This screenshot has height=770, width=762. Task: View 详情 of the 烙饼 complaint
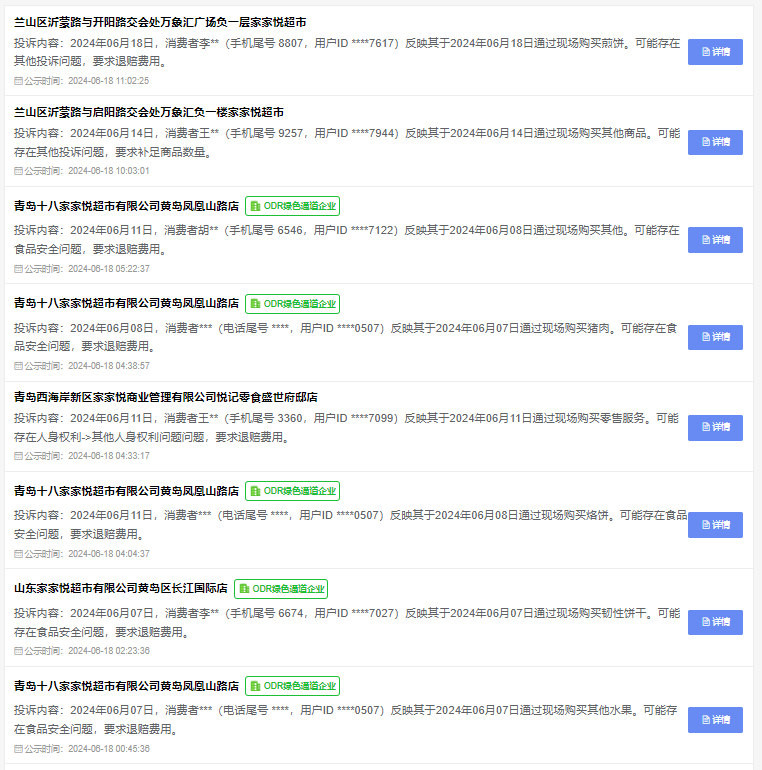click(715, 525)
